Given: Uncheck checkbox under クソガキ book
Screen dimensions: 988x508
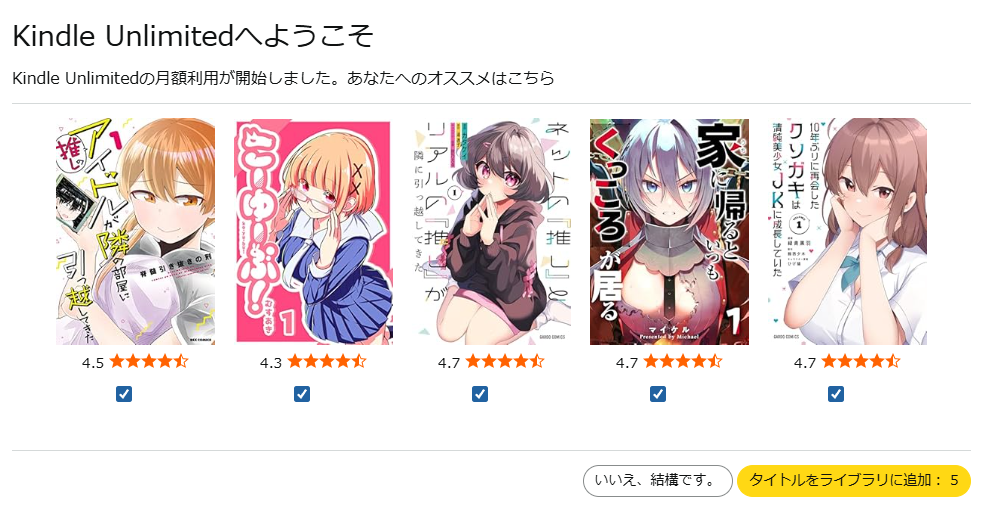Looking at the screenshot, I should point(836,394).
